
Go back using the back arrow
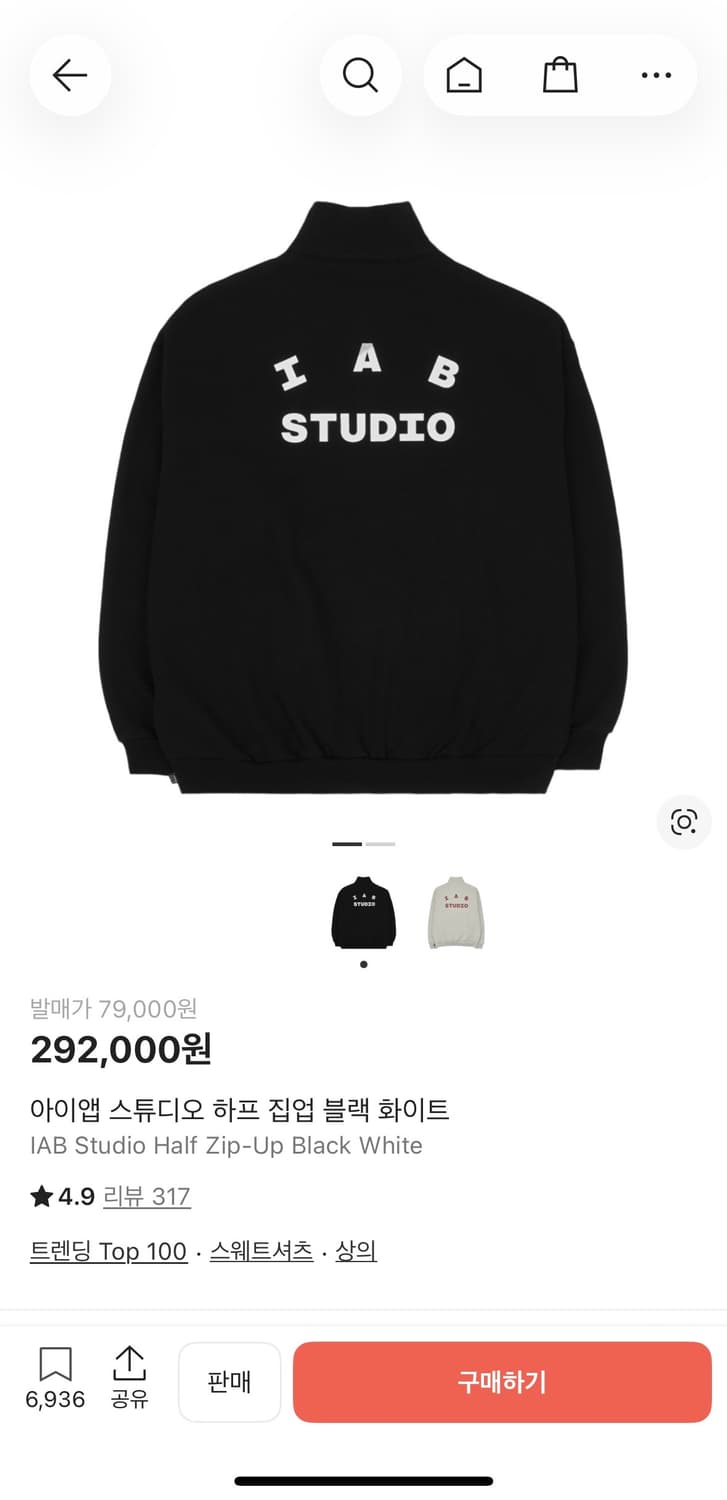coord(70,75)
